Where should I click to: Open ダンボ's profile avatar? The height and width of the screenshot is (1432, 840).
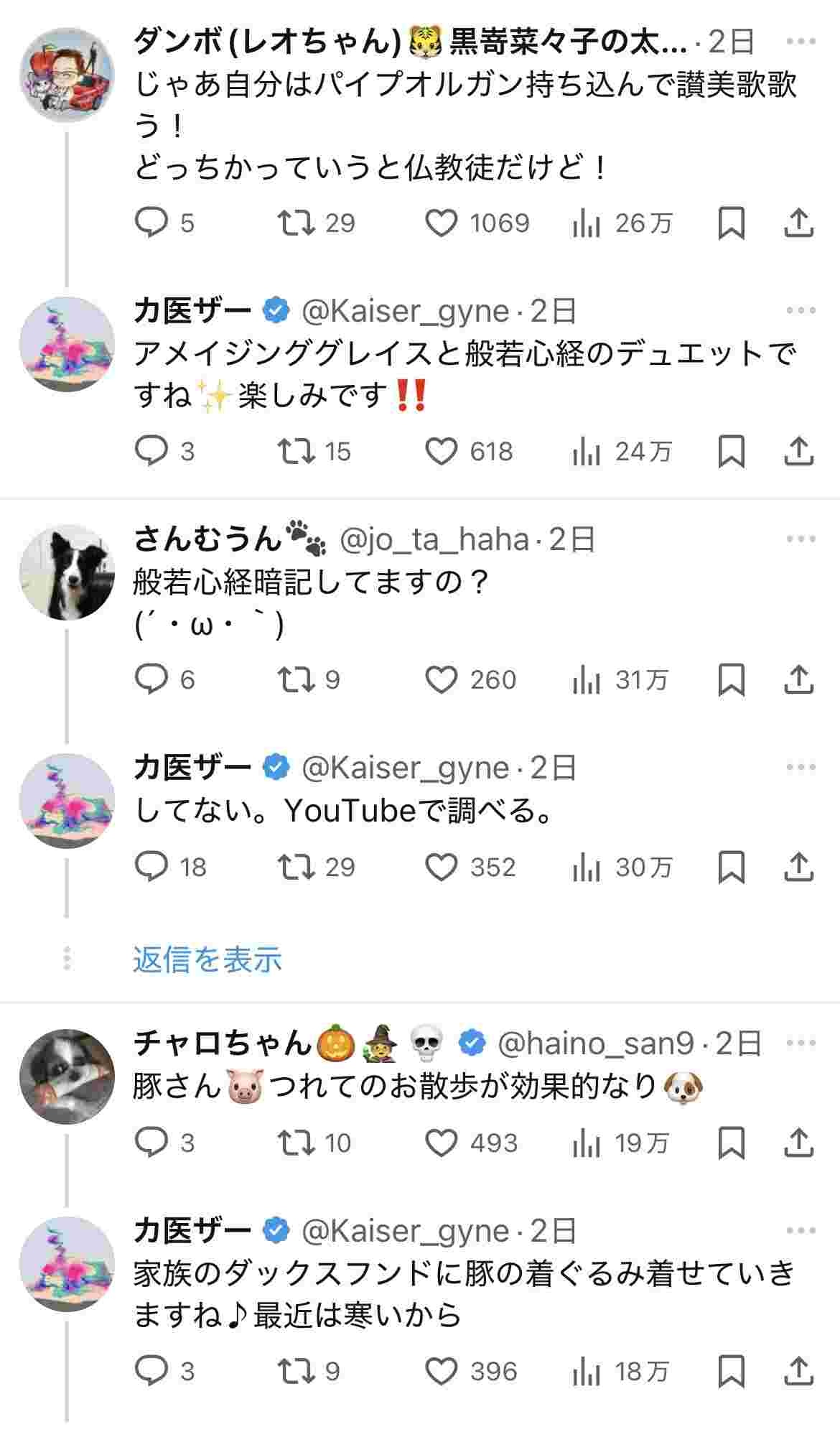click(67, 75)
